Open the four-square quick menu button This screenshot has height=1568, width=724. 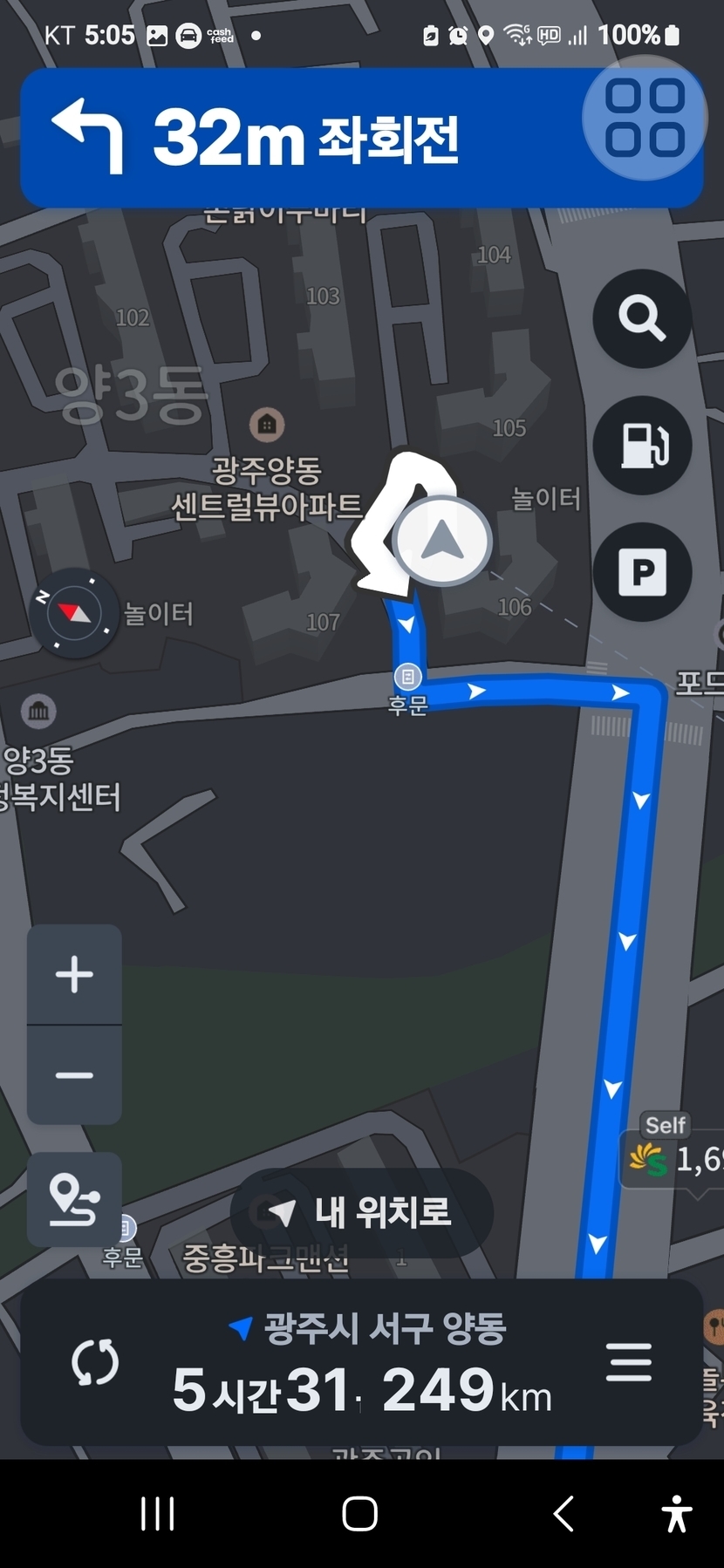click(x=645, y=118)
